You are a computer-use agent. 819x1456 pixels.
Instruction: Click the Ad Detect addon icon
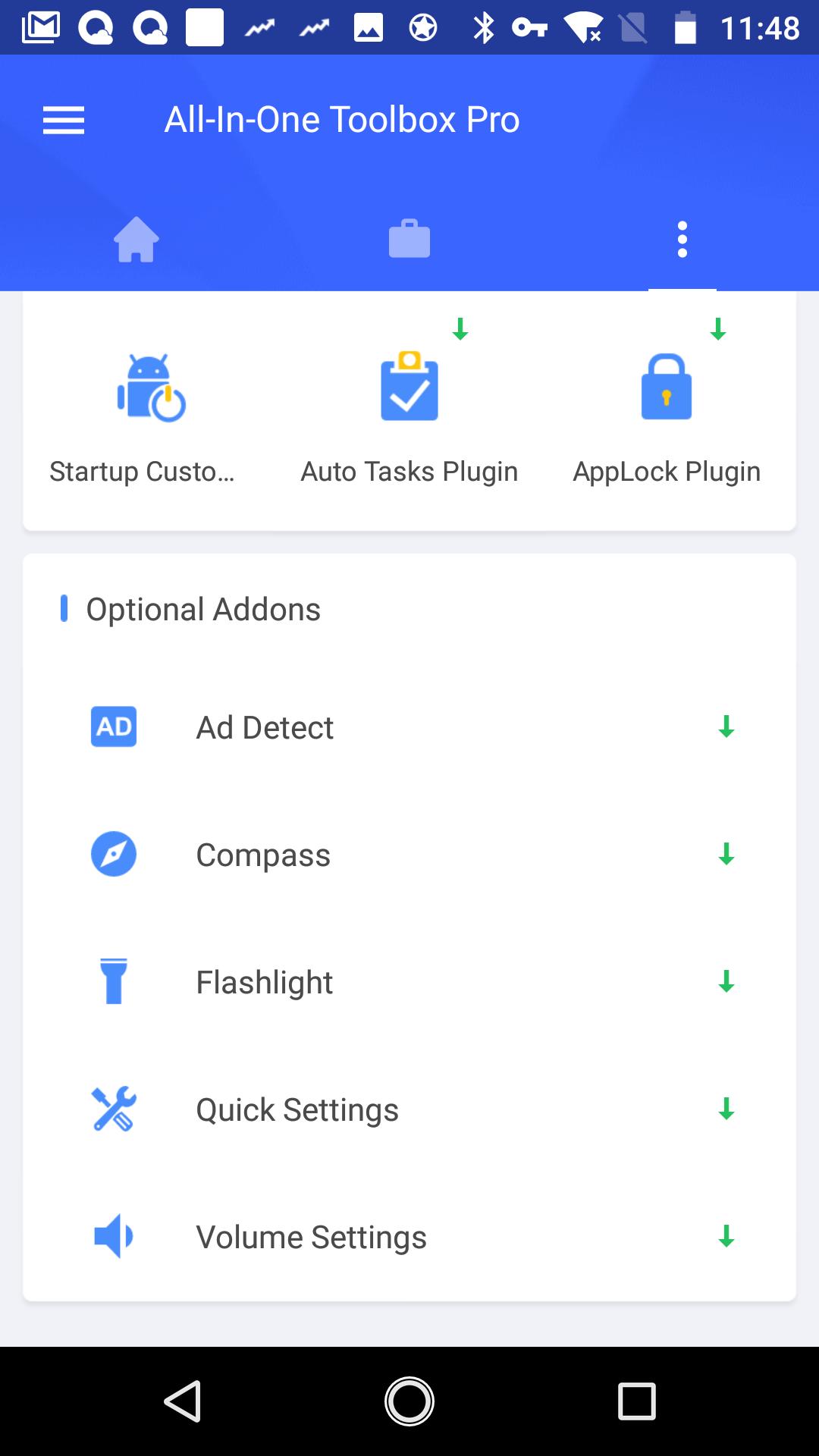click(114, 726)
